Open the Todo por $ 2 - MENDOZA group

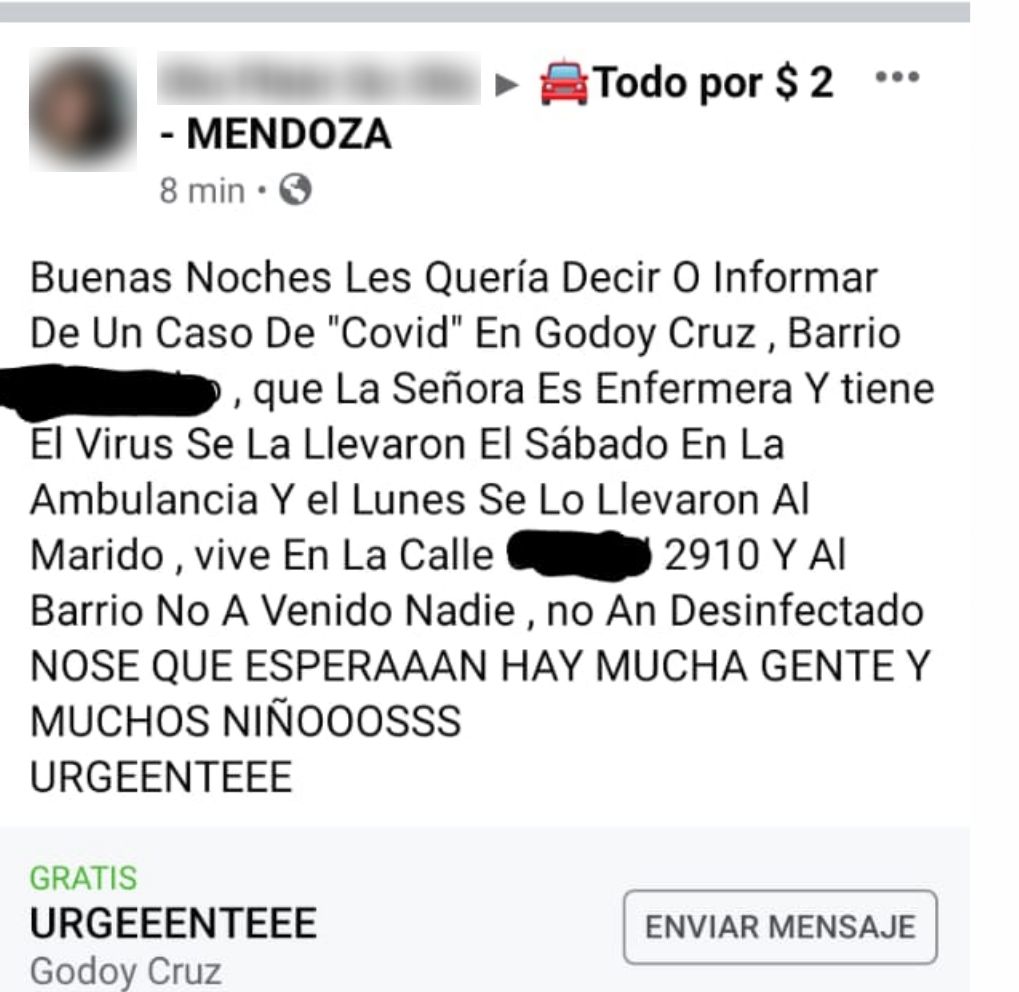[x=712, y=84]
